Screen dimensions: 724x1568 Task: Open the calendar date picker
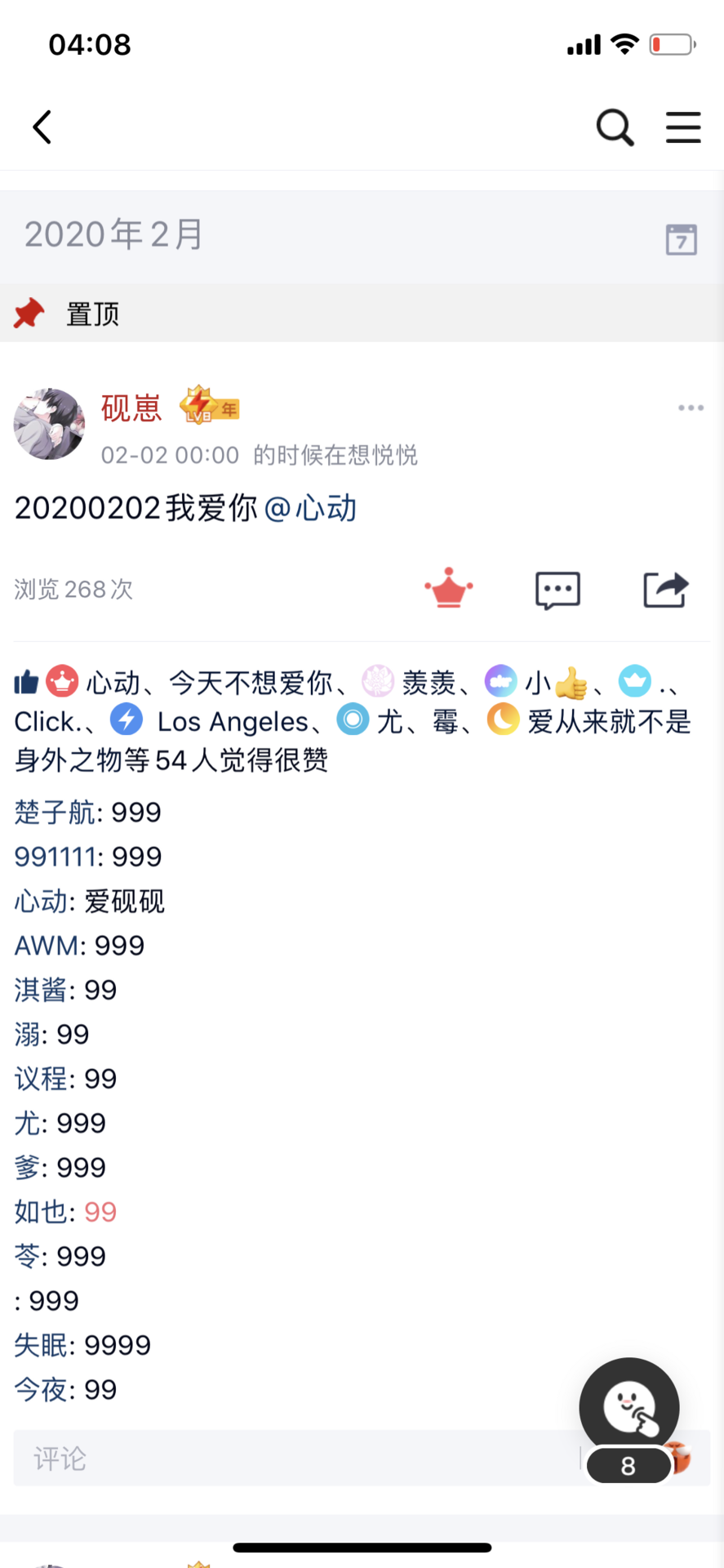[x=681, y=238]
